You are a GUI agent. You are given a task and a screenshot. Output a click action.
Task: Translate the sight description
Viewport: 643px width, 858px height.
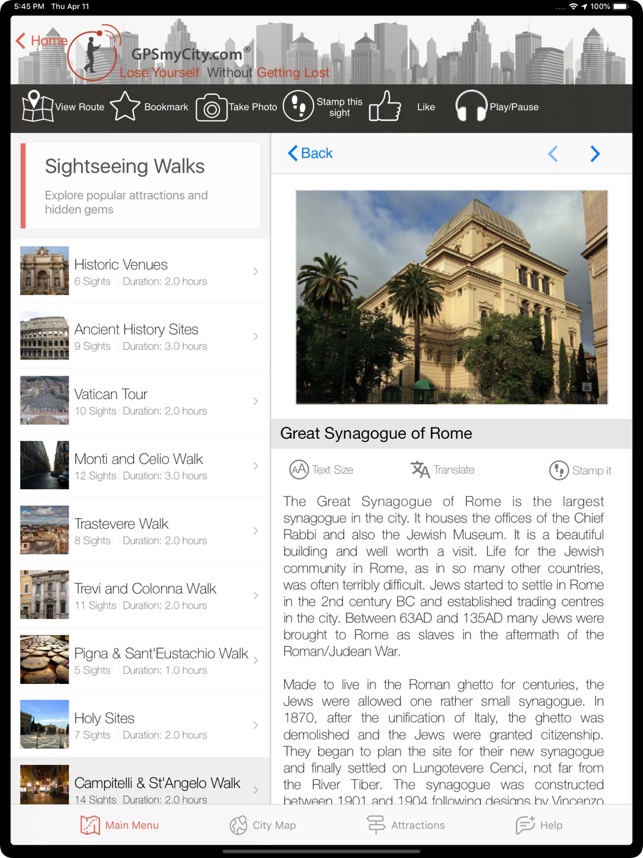click(x=442, y=470)
